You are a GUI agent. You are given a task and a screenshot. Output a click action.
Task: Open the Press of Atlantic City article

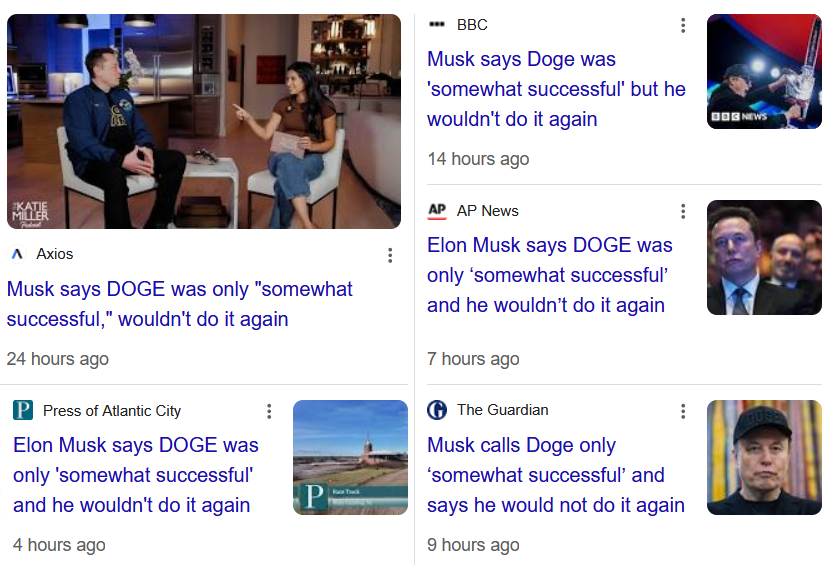click(135, 475)
